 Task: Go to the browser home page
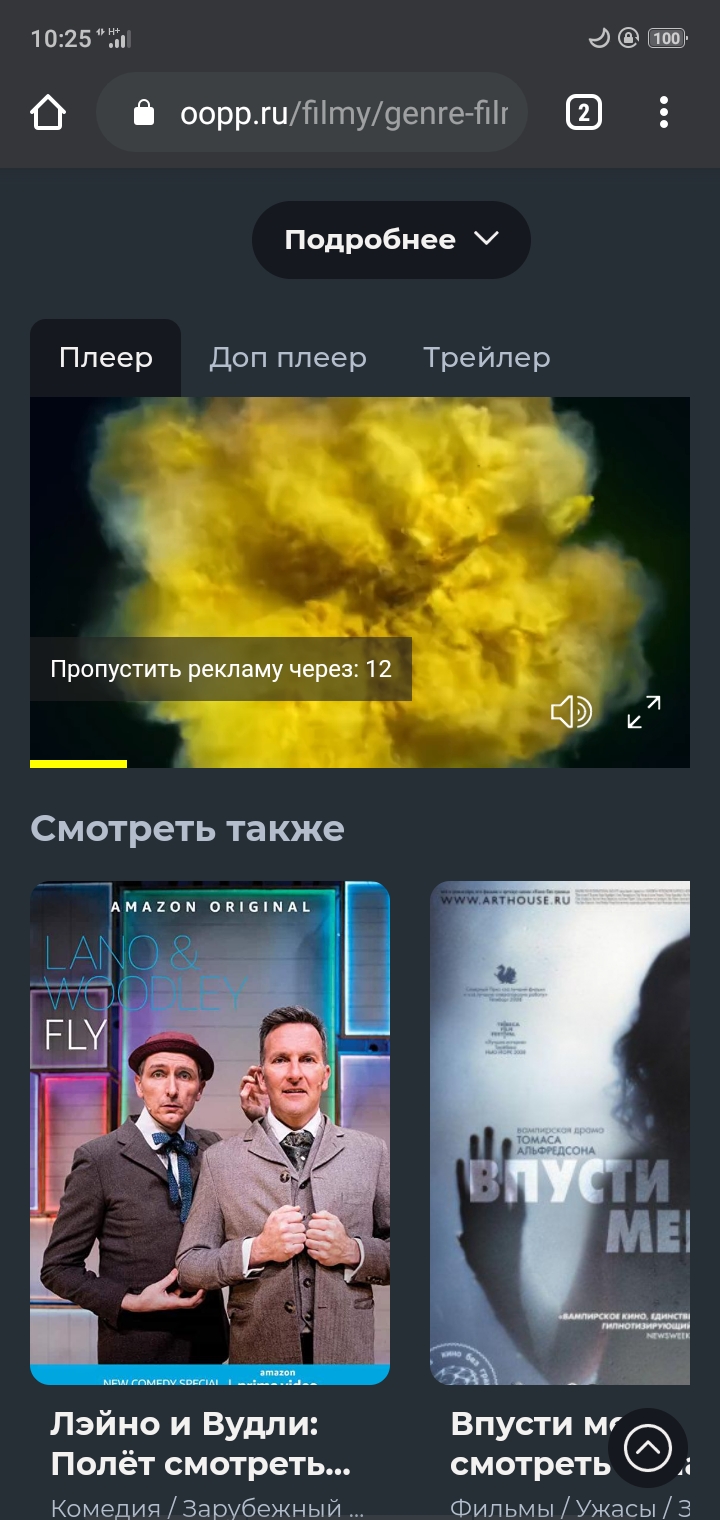[x=48, y=113]
